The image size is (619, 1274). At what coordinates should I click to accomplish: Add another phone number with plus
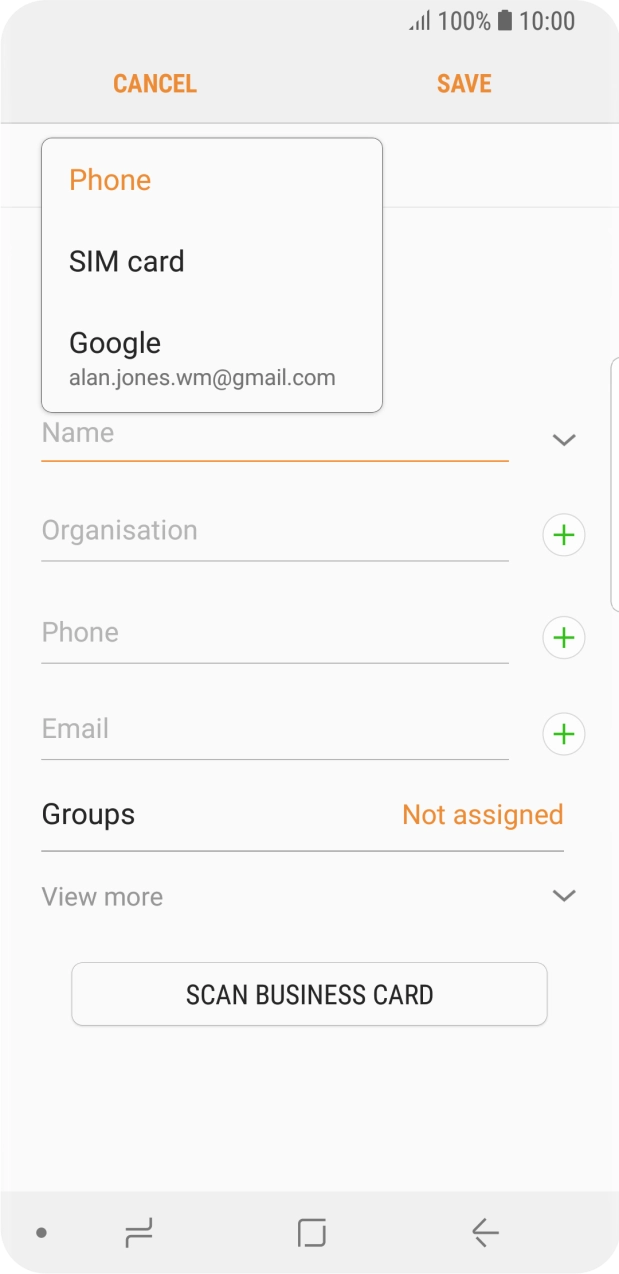564,637
